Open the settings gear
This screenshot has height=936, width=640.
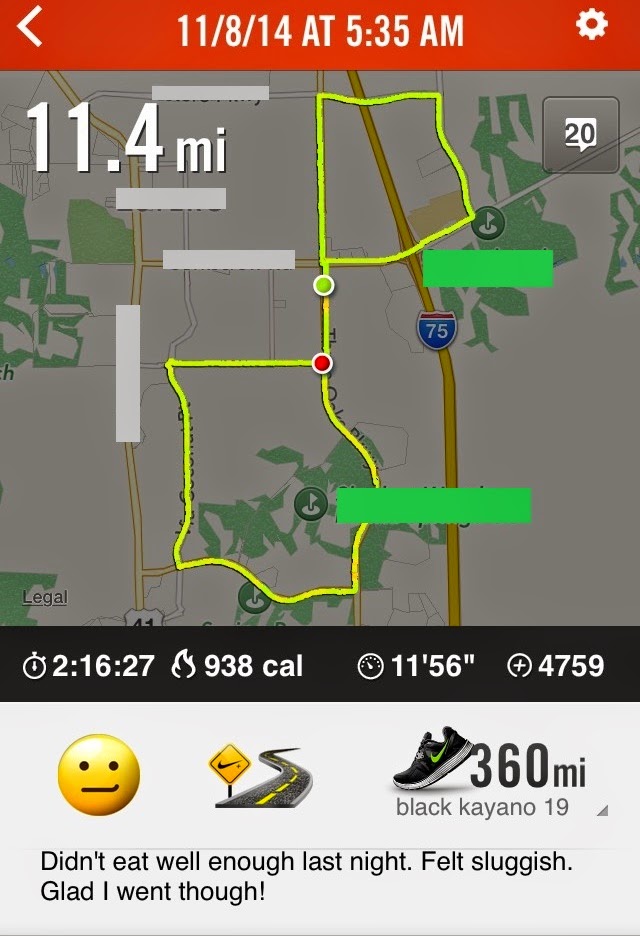tap(592, 27)
